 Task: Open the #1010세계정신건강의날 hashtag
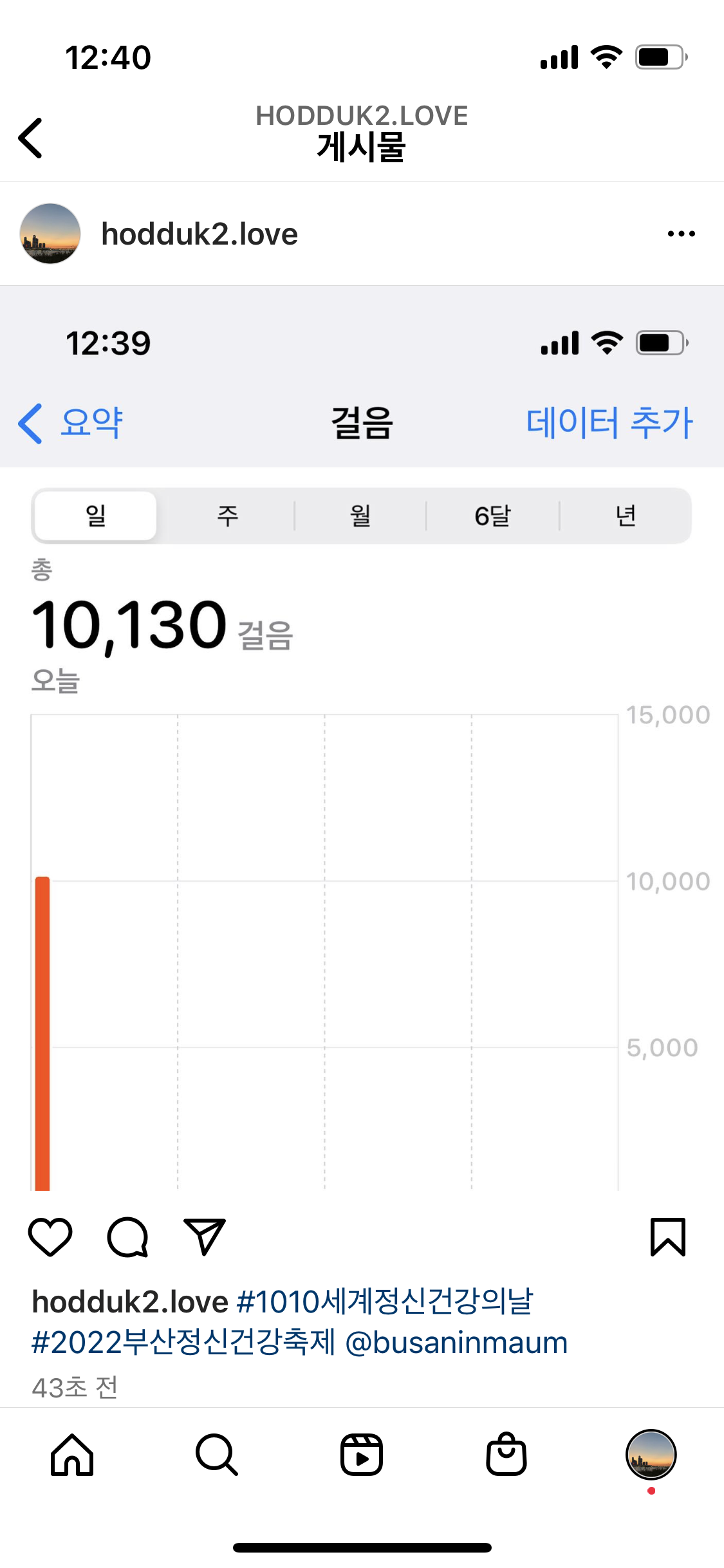pyautogui.click(x=385, y=1302)
